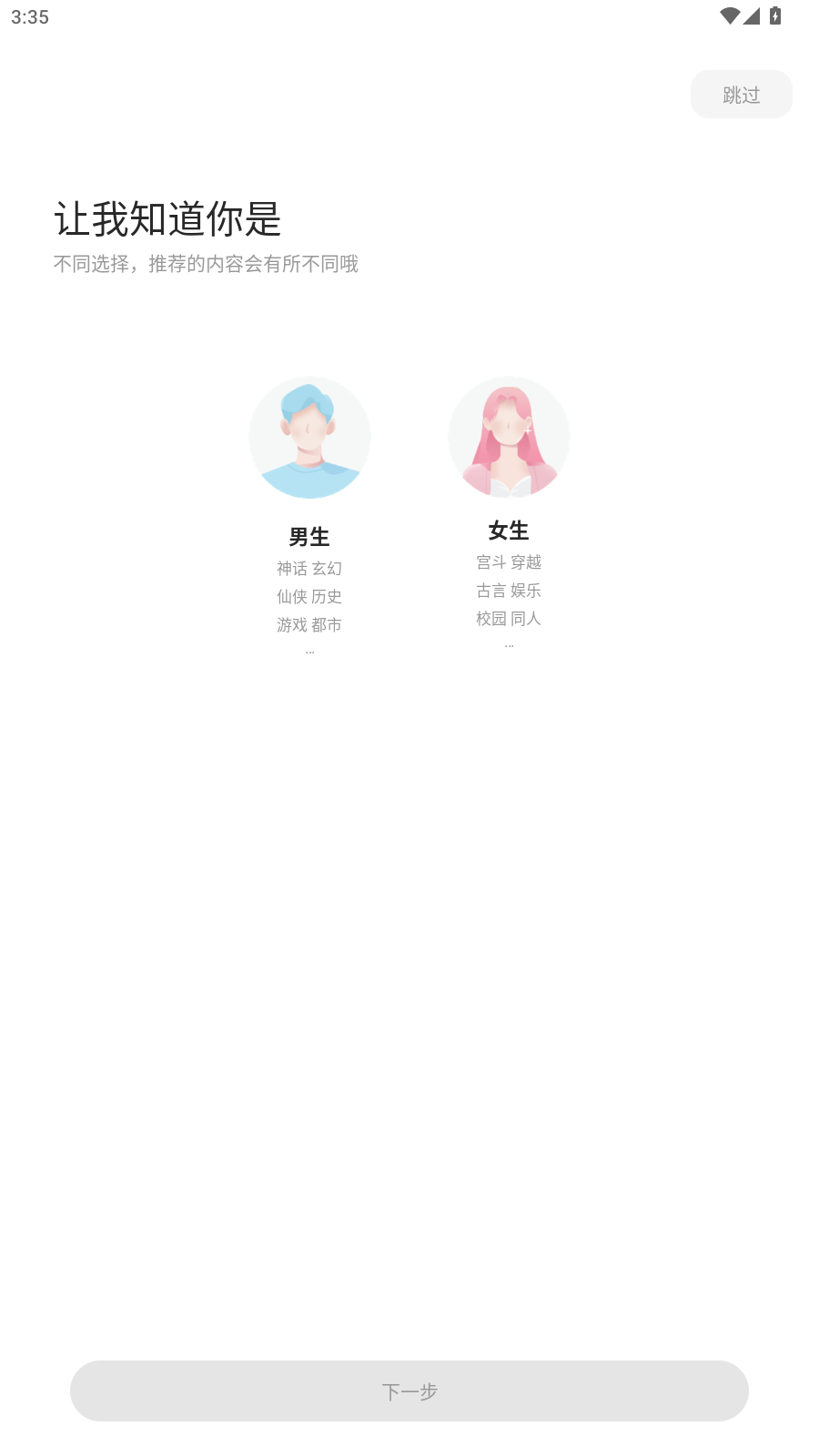Viewport: 819px width, 1456px height.
Task: Tap the subtitle about recommended content
Action: click(x=207, y=264)
